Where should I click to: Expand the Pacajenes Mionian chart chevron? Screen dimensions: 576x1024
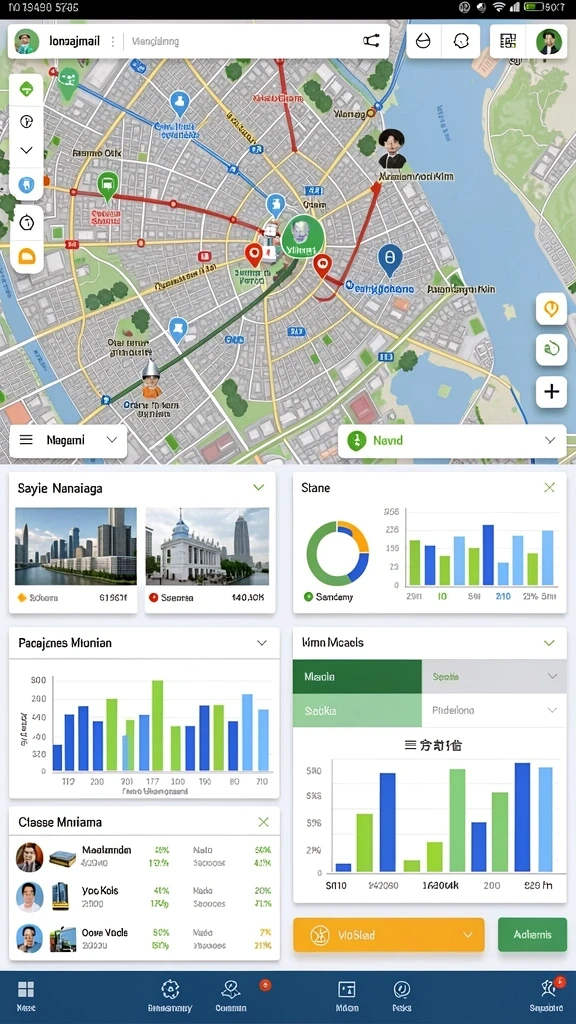tap(262, 643)
